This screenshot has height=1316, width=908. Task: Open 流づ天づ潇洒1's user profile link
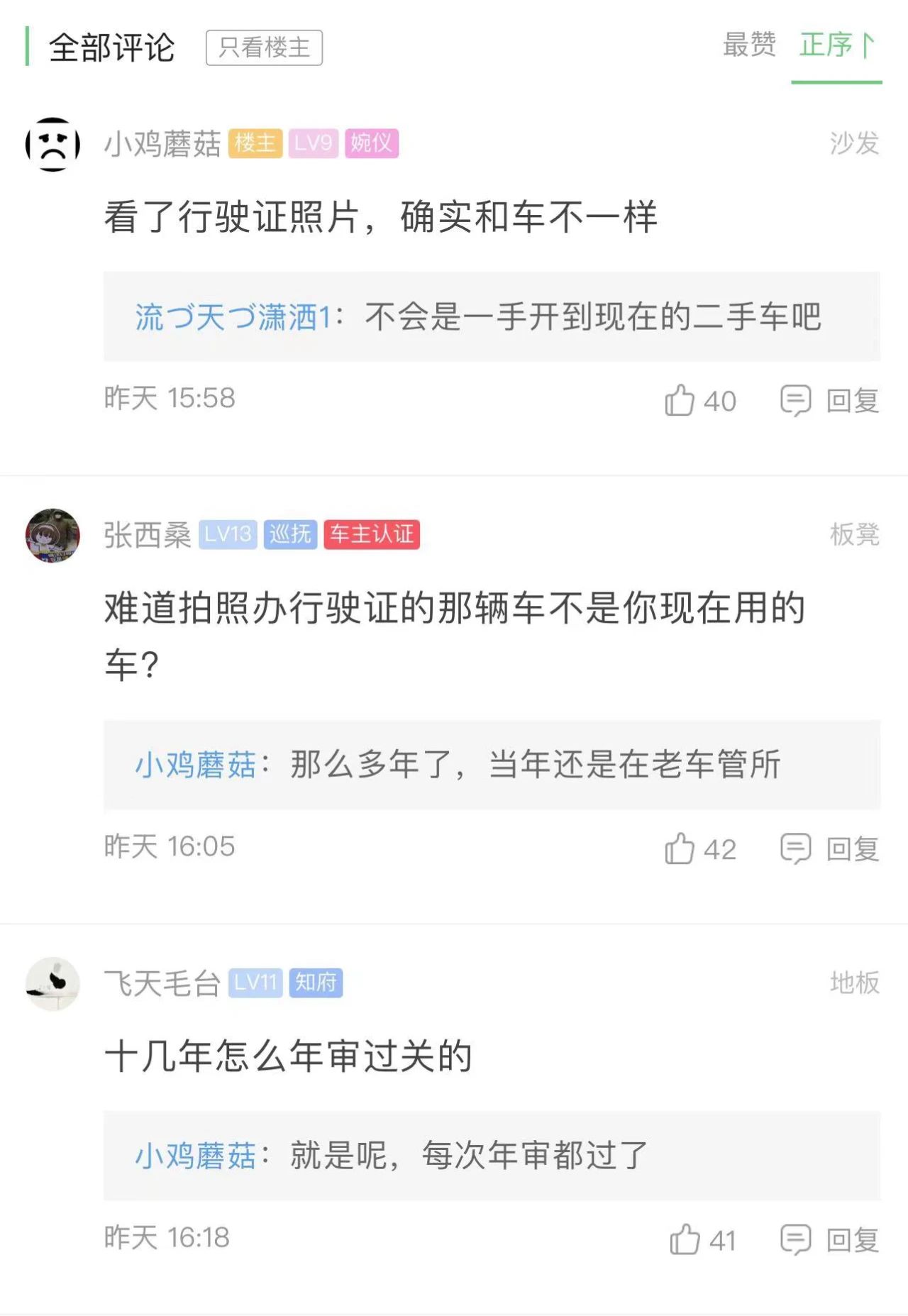coord(232,316)
